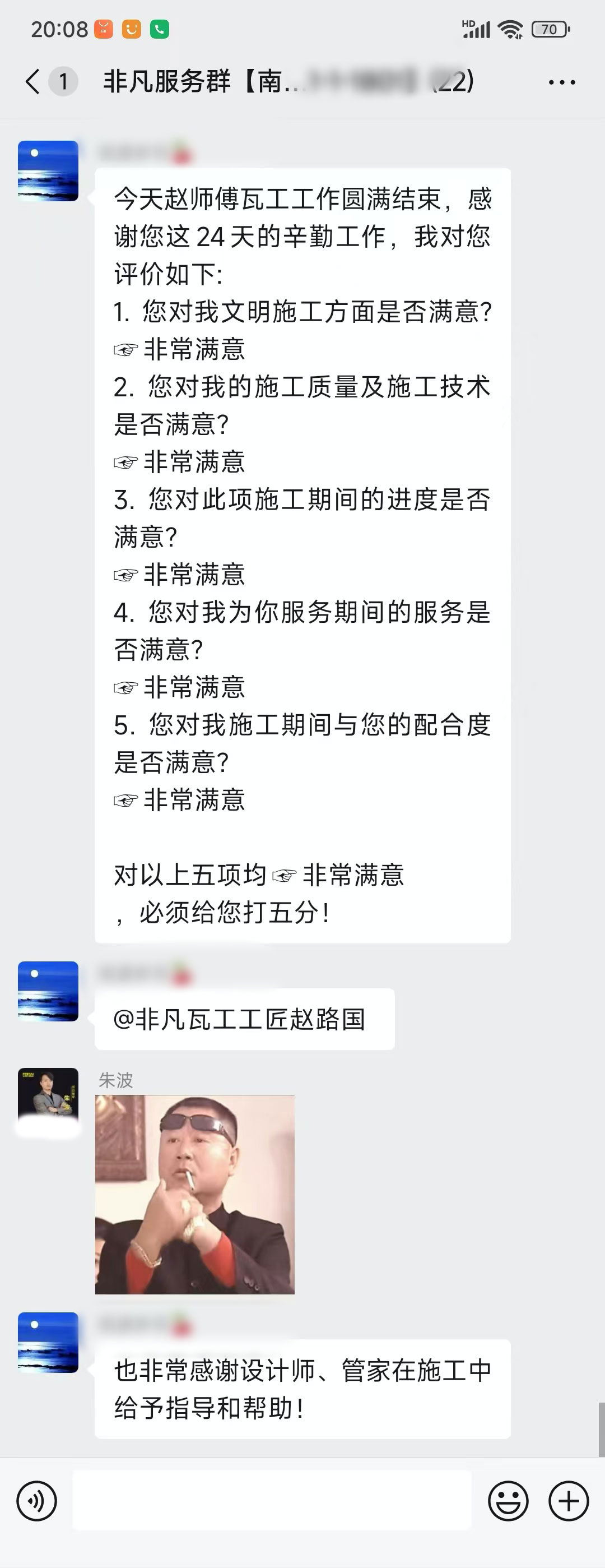Open the group chat overflow menu
Image resolution: width=605 pixels, height=1568 pixels.
pyautogui.click(x=561, y=82)
